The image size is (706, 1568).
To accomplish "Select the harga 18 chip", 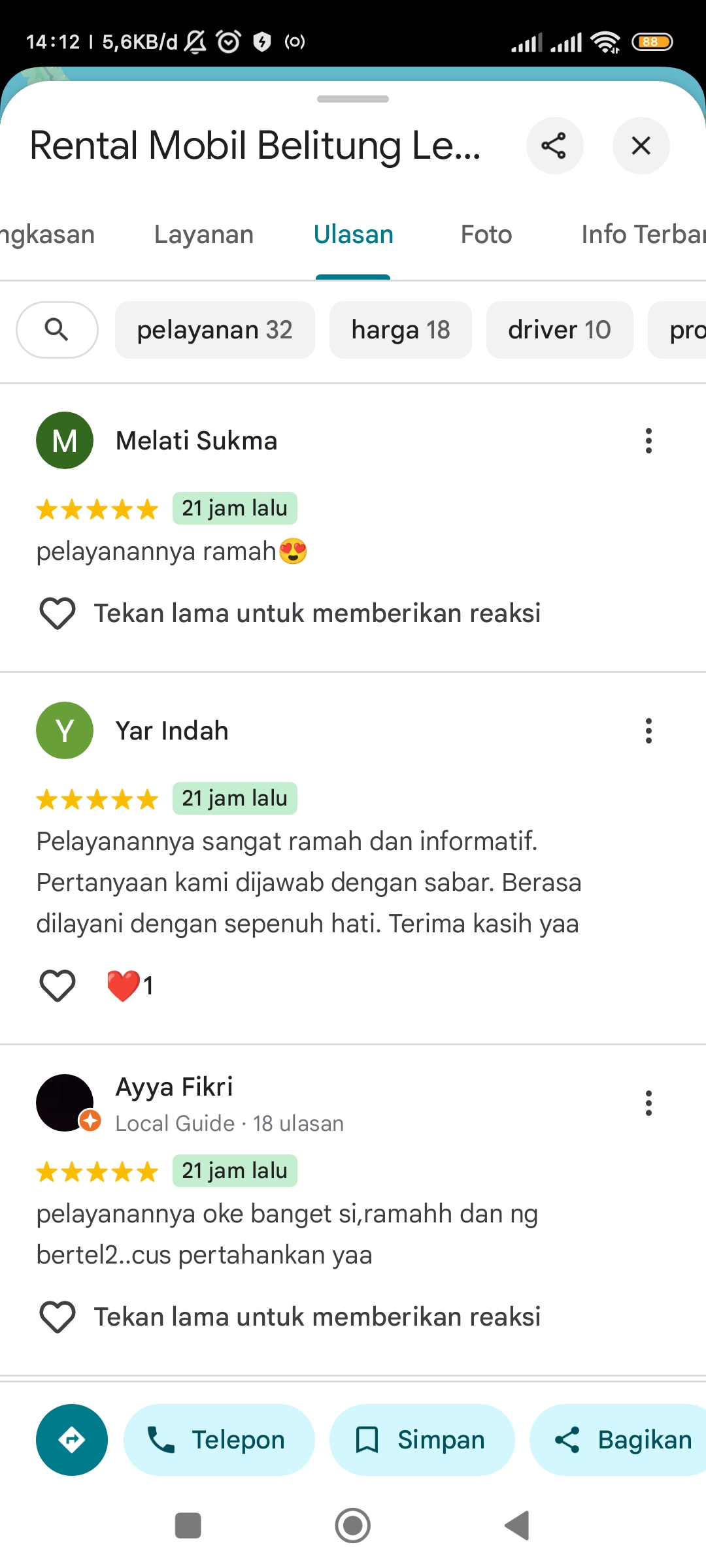I will coord(401,330).
